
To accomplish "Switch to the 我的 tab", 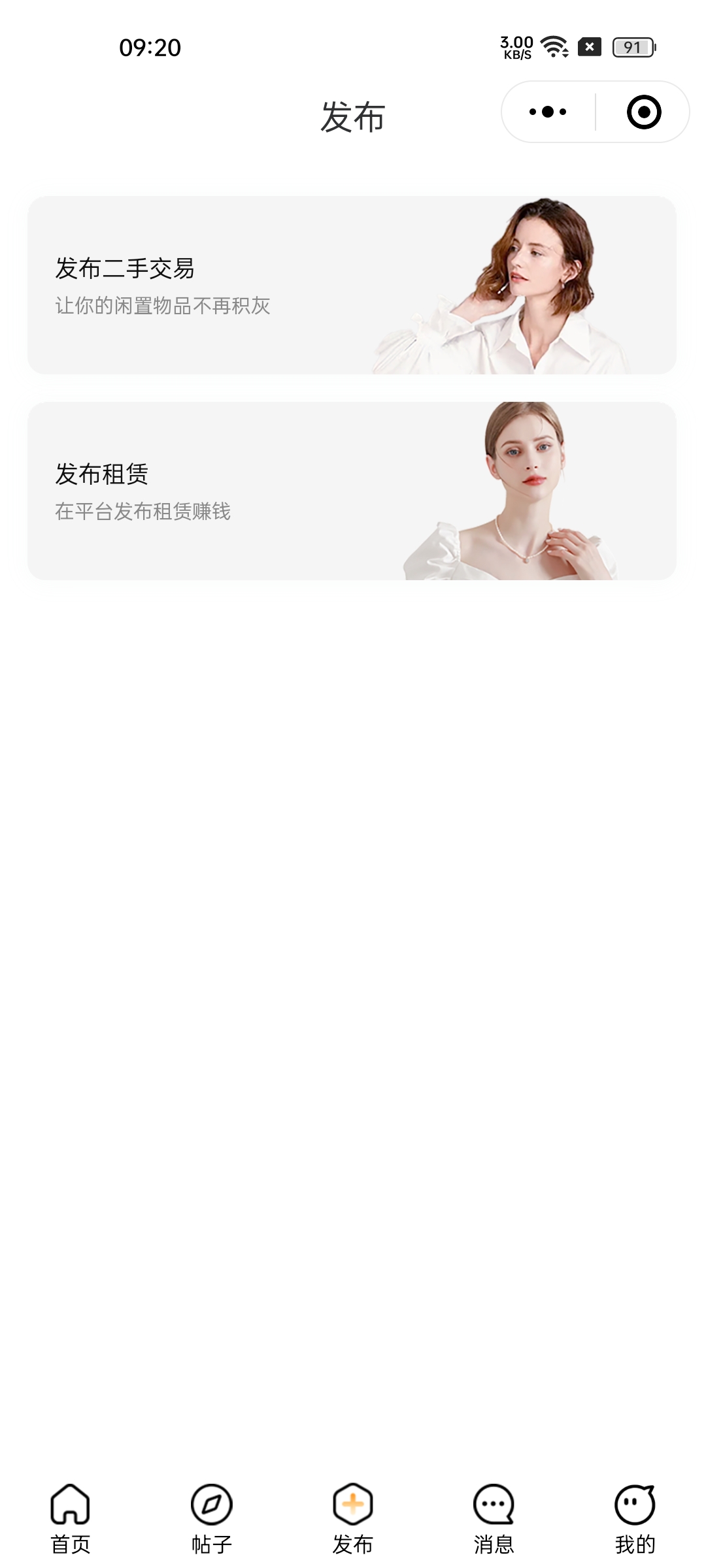I will coord(635,1518).
